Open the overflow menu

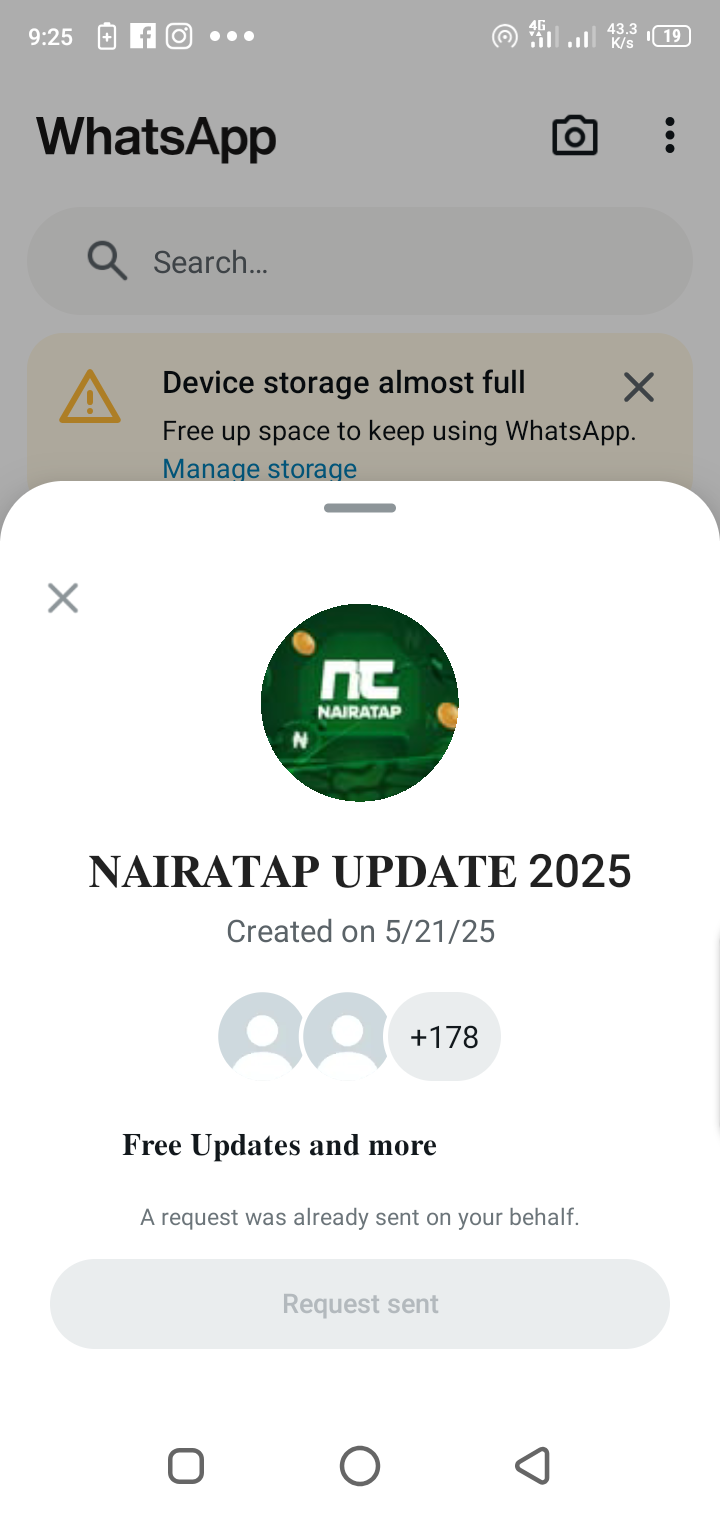669,136
